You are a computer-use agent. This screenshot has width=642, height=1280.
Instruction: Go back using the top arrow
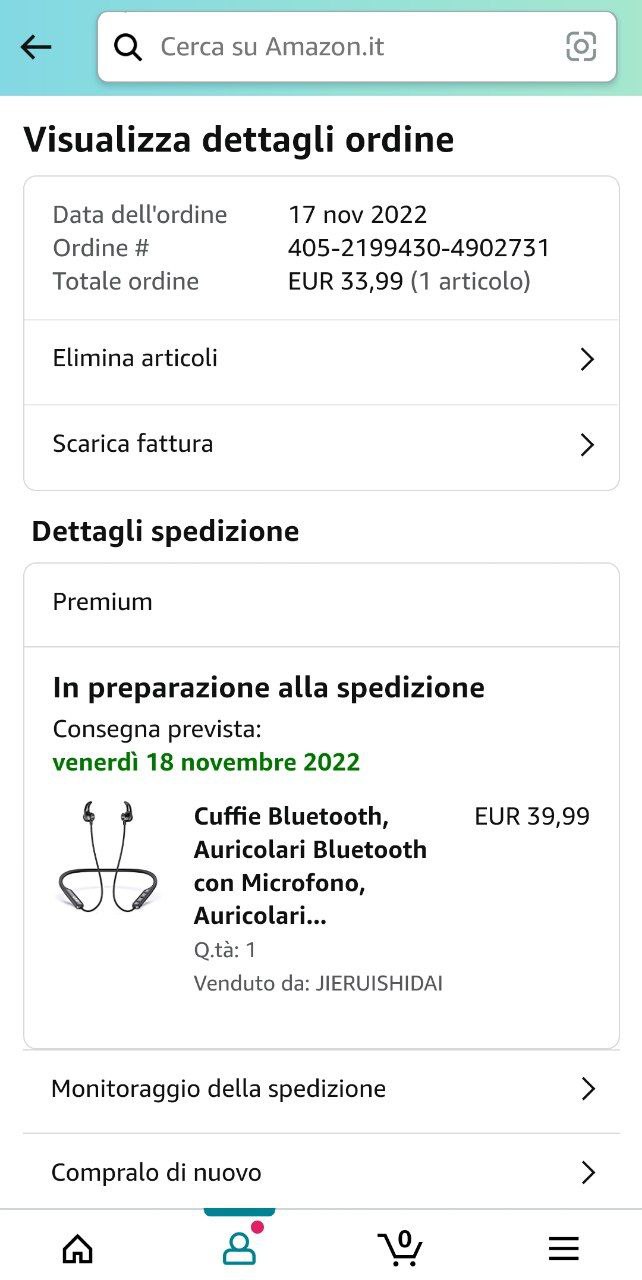(36, 47)
